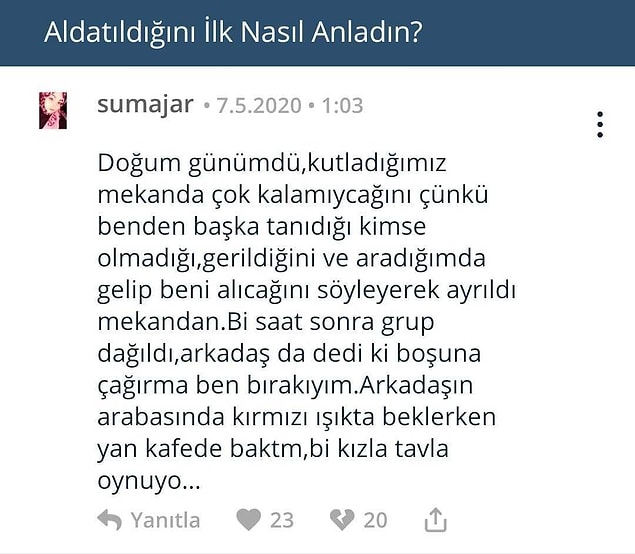Tap Yanıtla to reply to sumajar
This screenshot has width=635, height=554.
tap(149, 520)
